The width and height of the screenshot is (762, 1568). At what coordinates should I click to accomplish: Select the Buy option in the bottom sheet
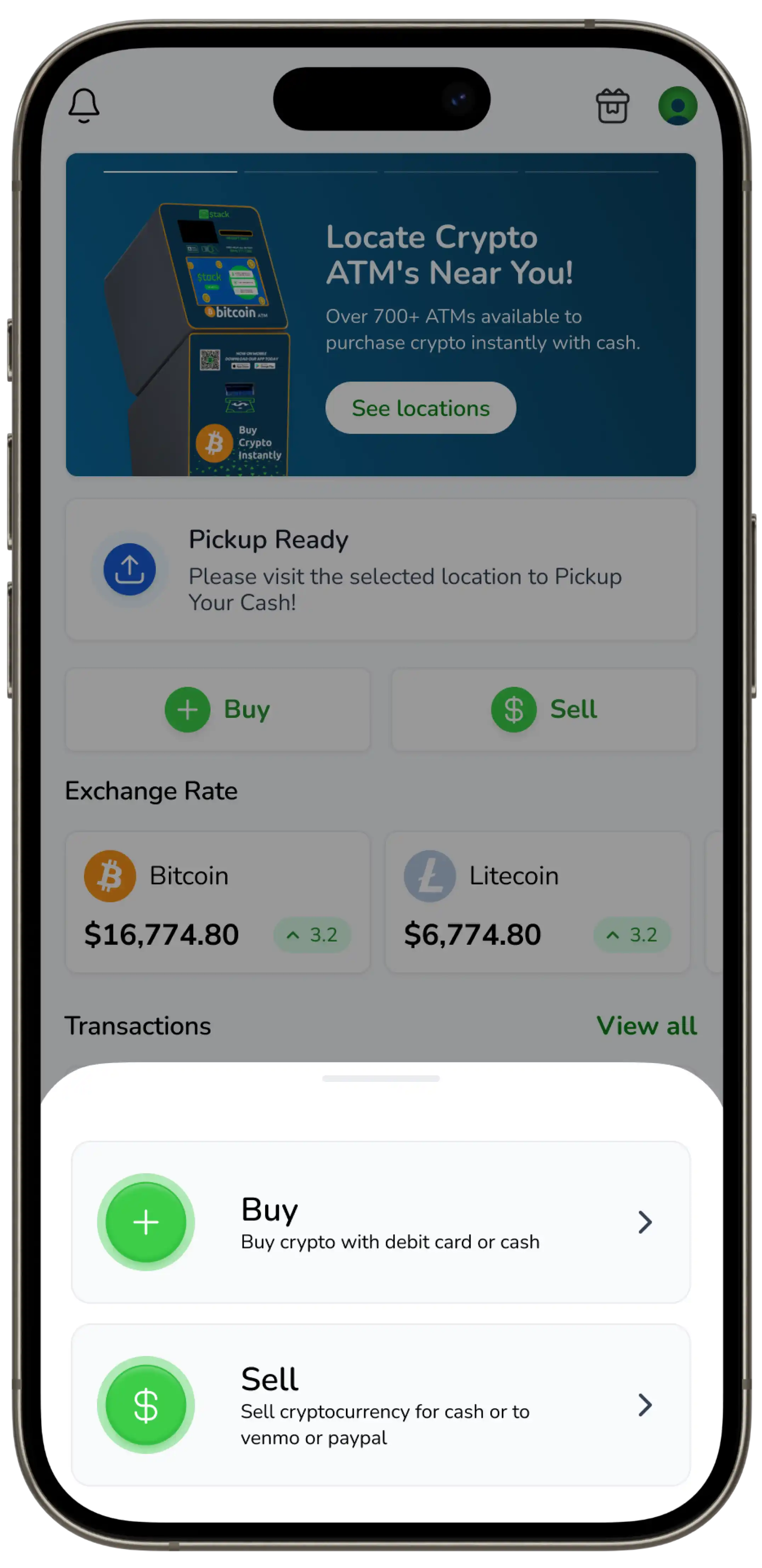coord(380,1222)
